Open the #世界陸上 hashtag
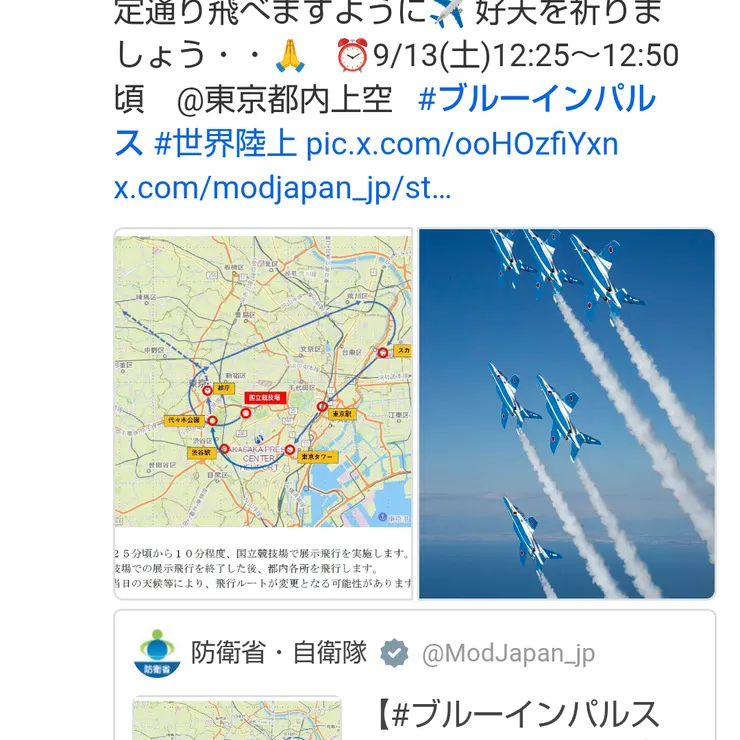The image size is (740, 740). (225, 144)
